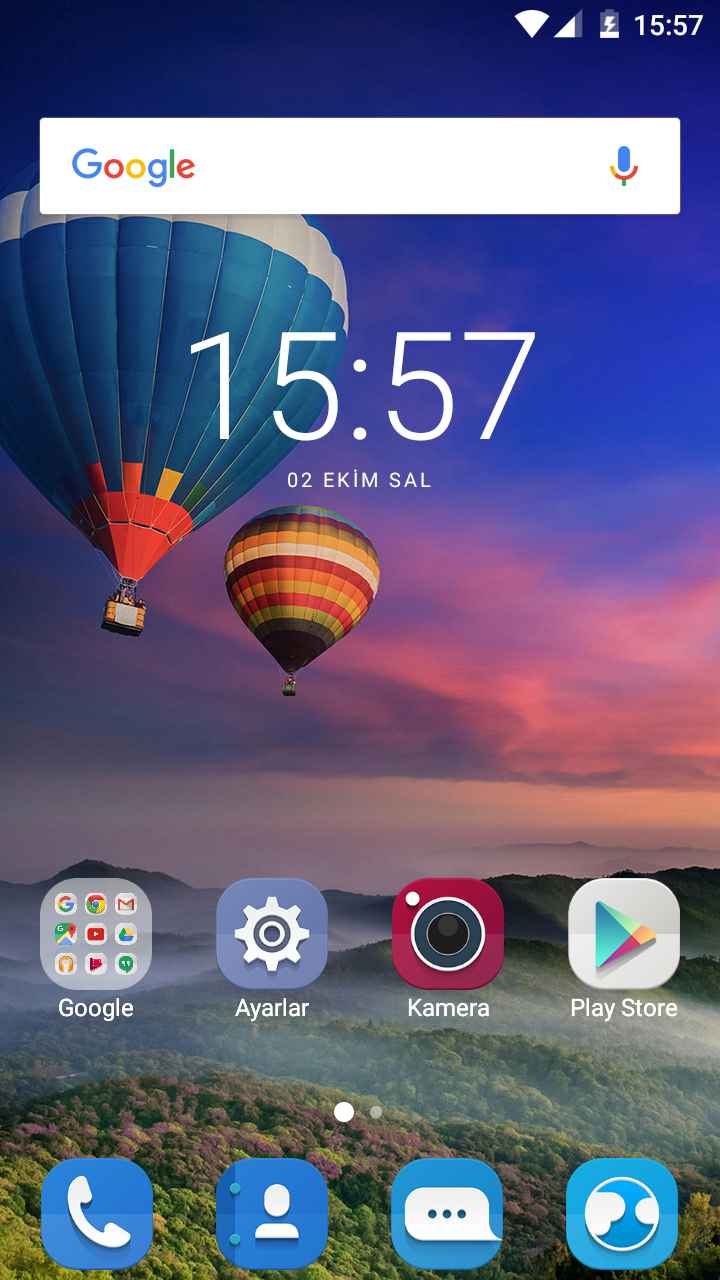Image resolution: width=720 pixels, height=1280 pixels.
Task: Launch the Kamera app
Action: 448,934
